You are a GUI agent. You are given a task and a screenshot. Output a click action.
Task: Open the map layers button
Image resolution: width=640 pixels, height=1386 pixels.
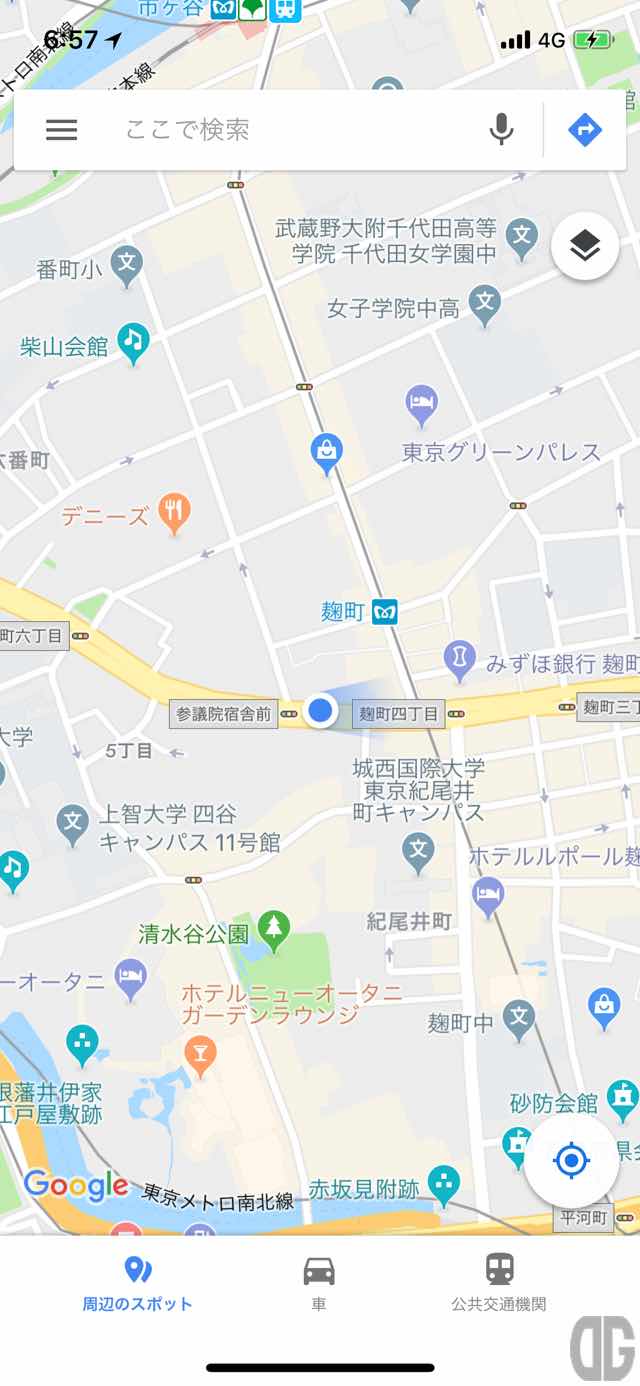tap(585, 245)
